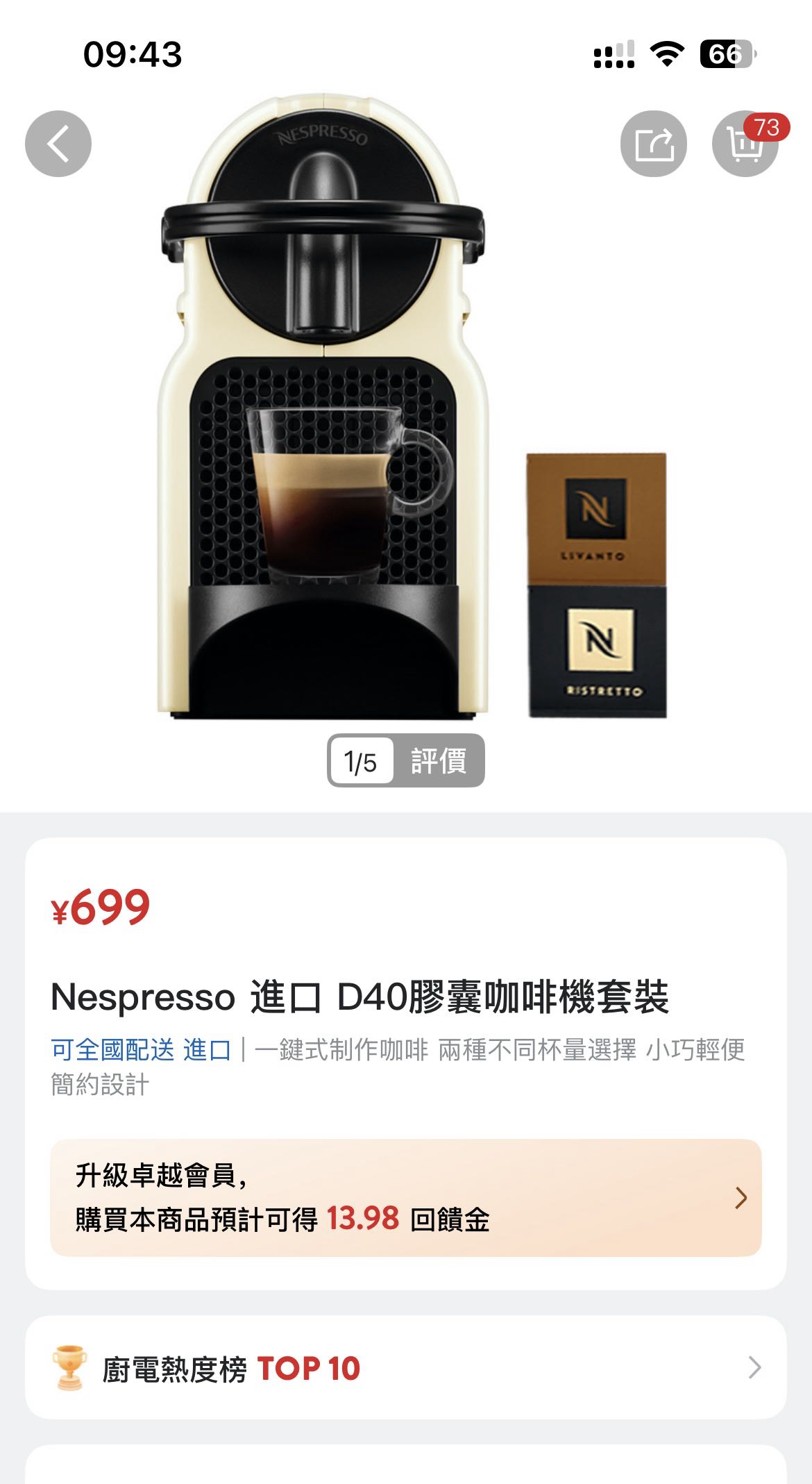This screenshot has width=812, height=1484.
Task: Open the shopping cart
Action: [745, 144]
